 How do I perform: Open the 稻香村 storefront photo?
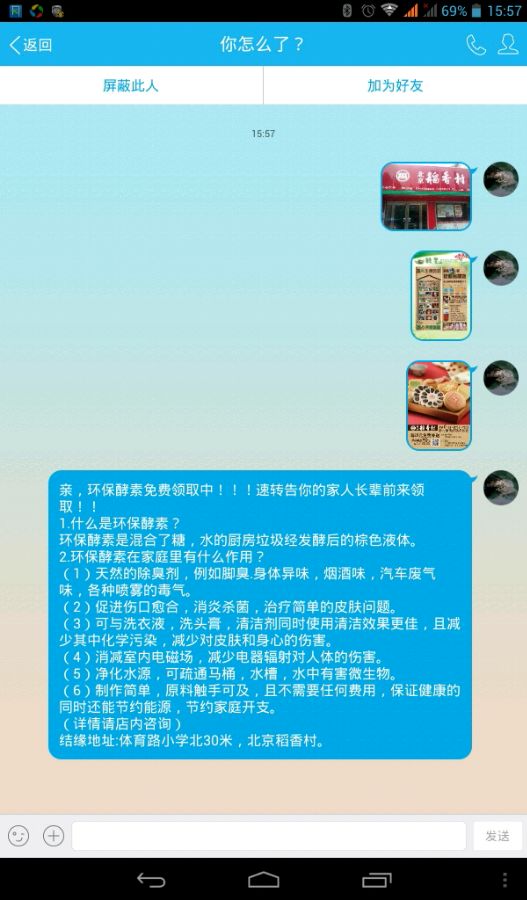[x=426, y=196]
